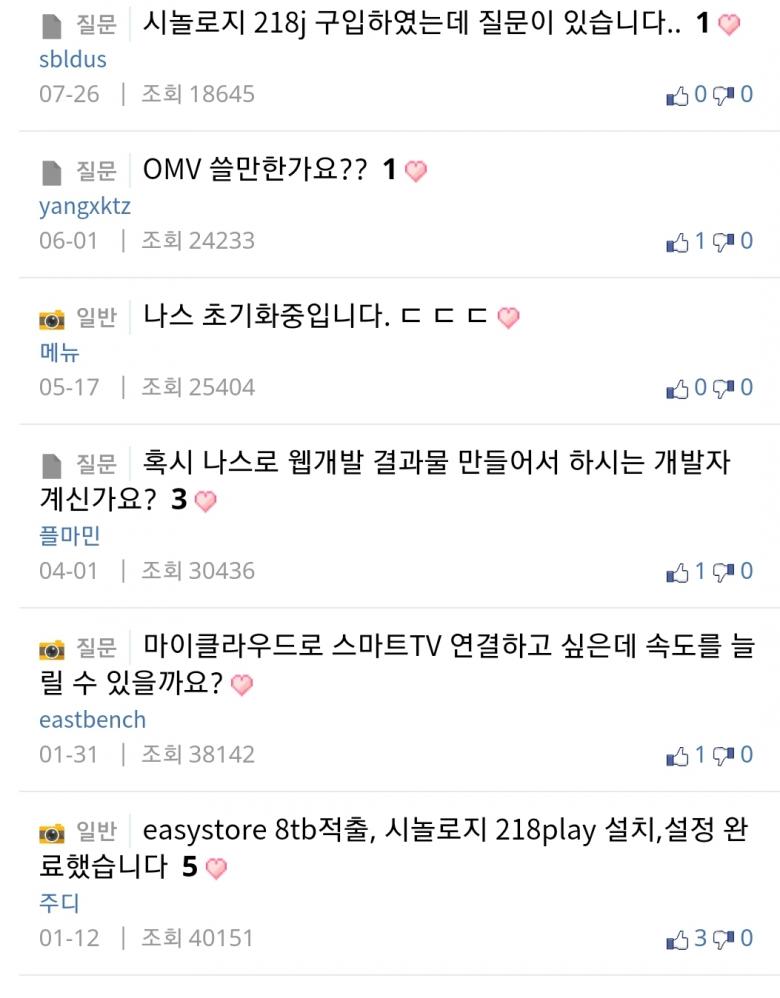This screenshot has height=998, width=780.
Task: View author profile 메뉴
Action: point(59,353)
